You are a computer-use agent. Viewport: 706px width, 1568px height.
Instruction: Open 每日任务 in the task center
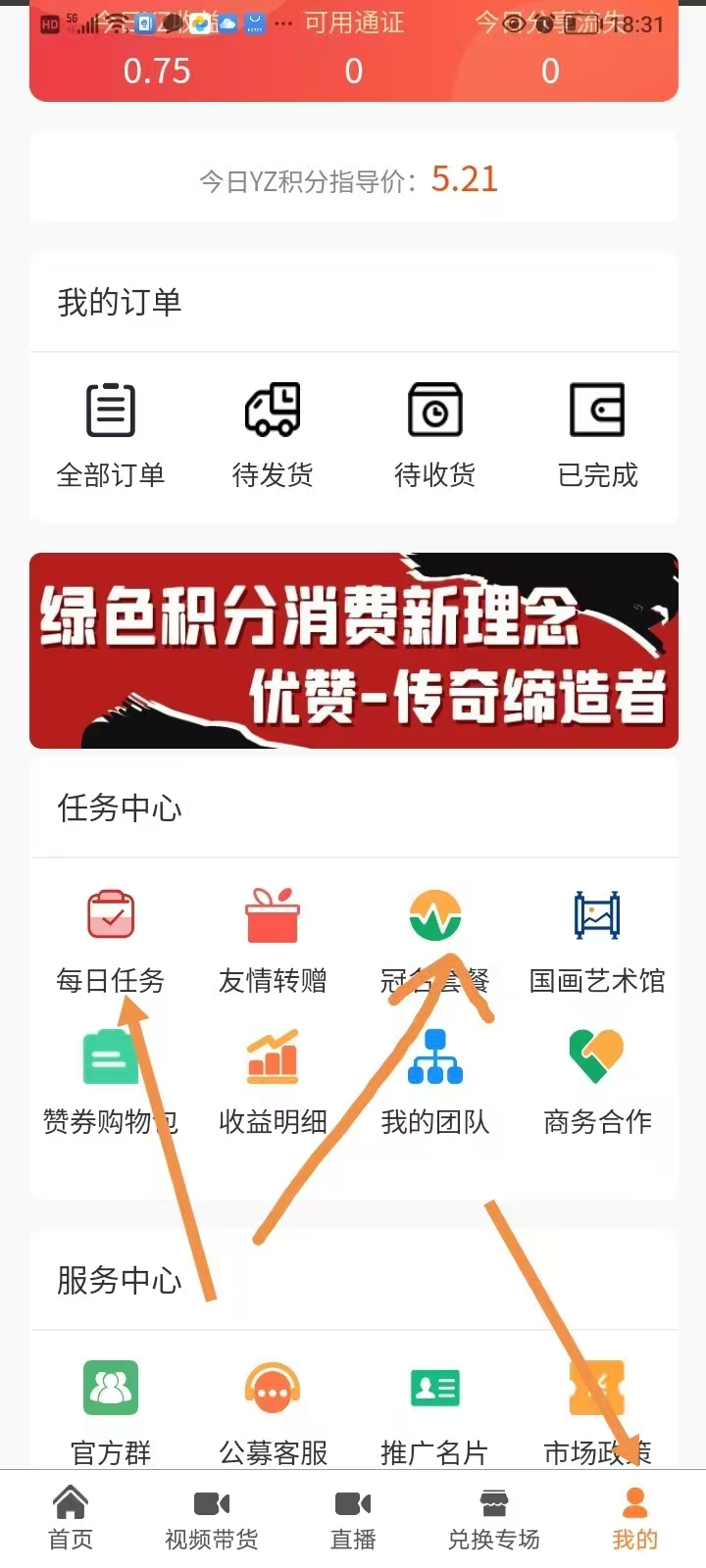click(111, 941)
